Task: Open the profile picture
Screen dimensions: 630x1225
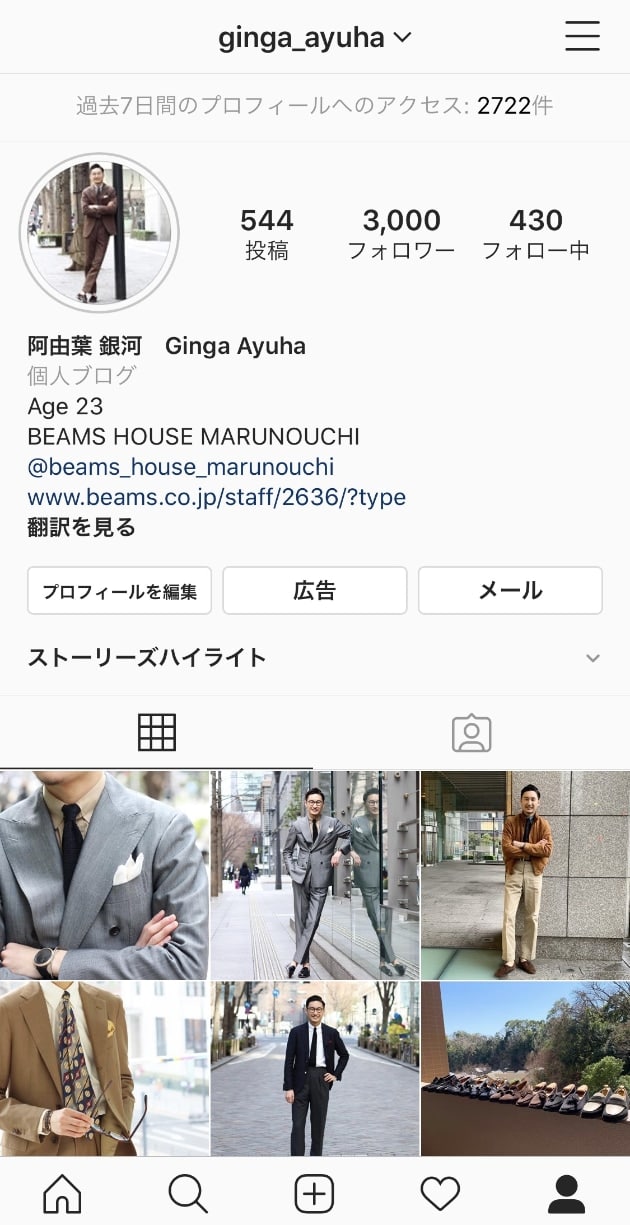Action: (x=99, y=233)
